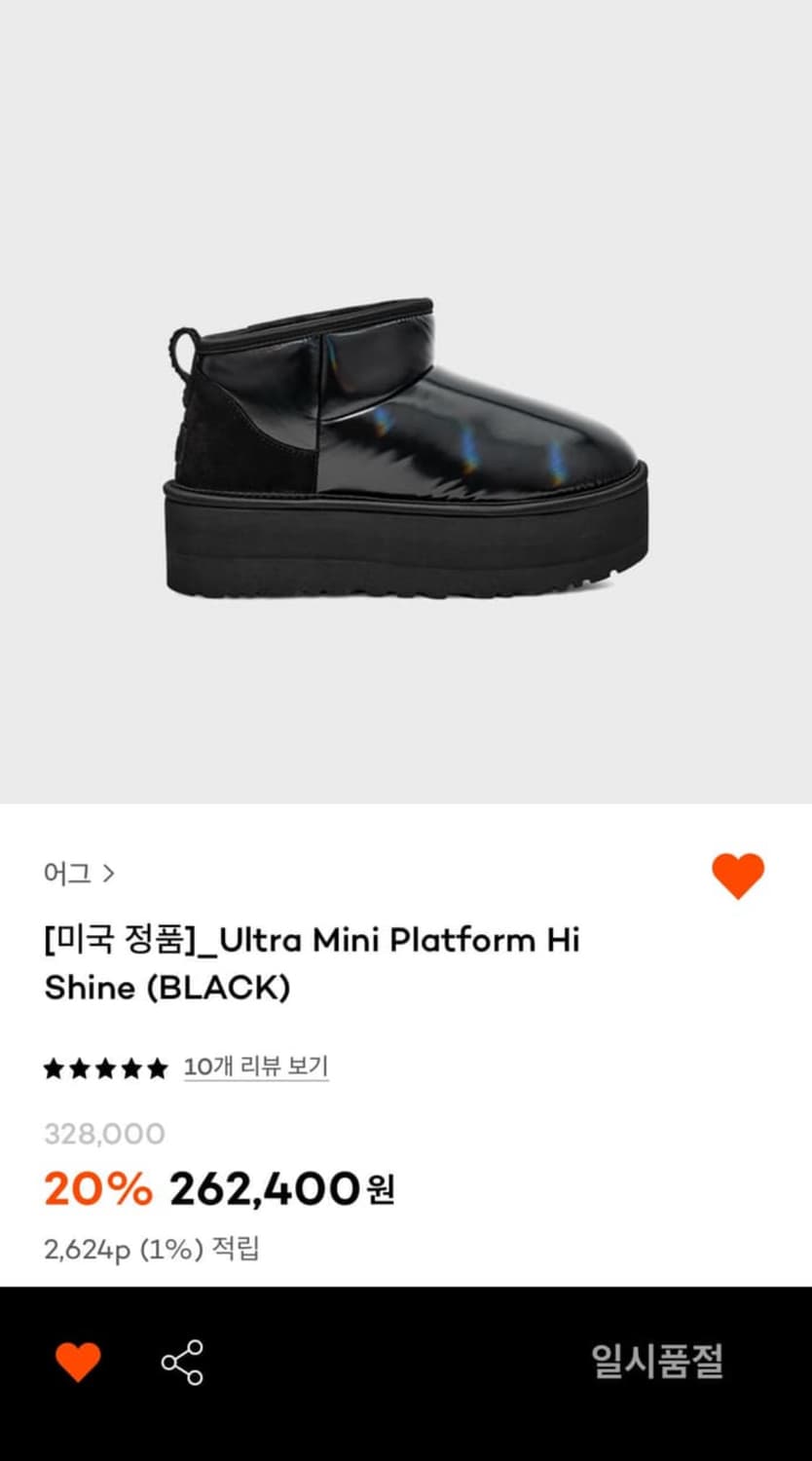Screen dimensions: 812x1461
Task: Select the first star in the rating
Action: pyautogui.click(x=55, y=1067)
